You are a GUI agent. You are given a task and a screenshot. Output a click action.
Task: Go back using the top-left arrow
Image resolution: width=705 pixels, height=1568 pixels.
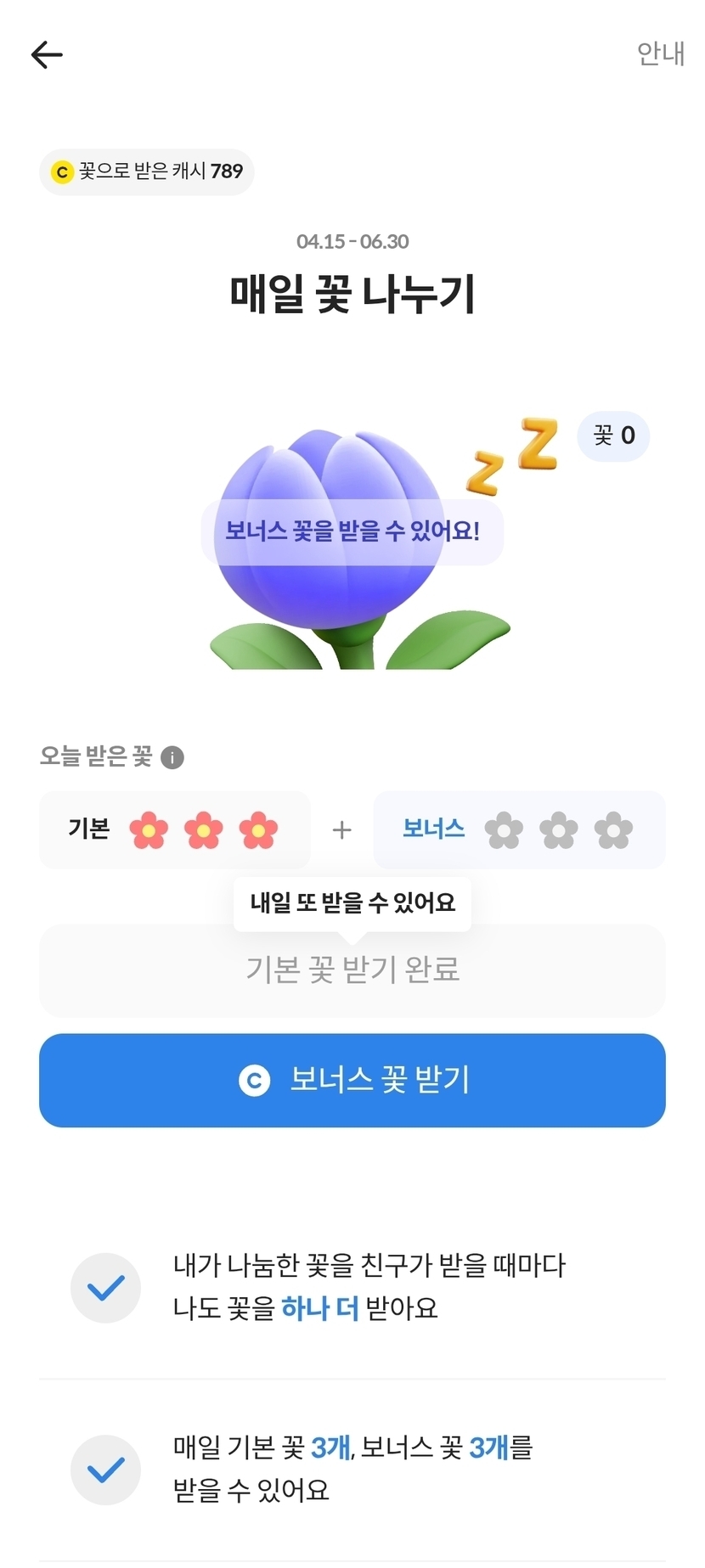click(x=47, y=55)
